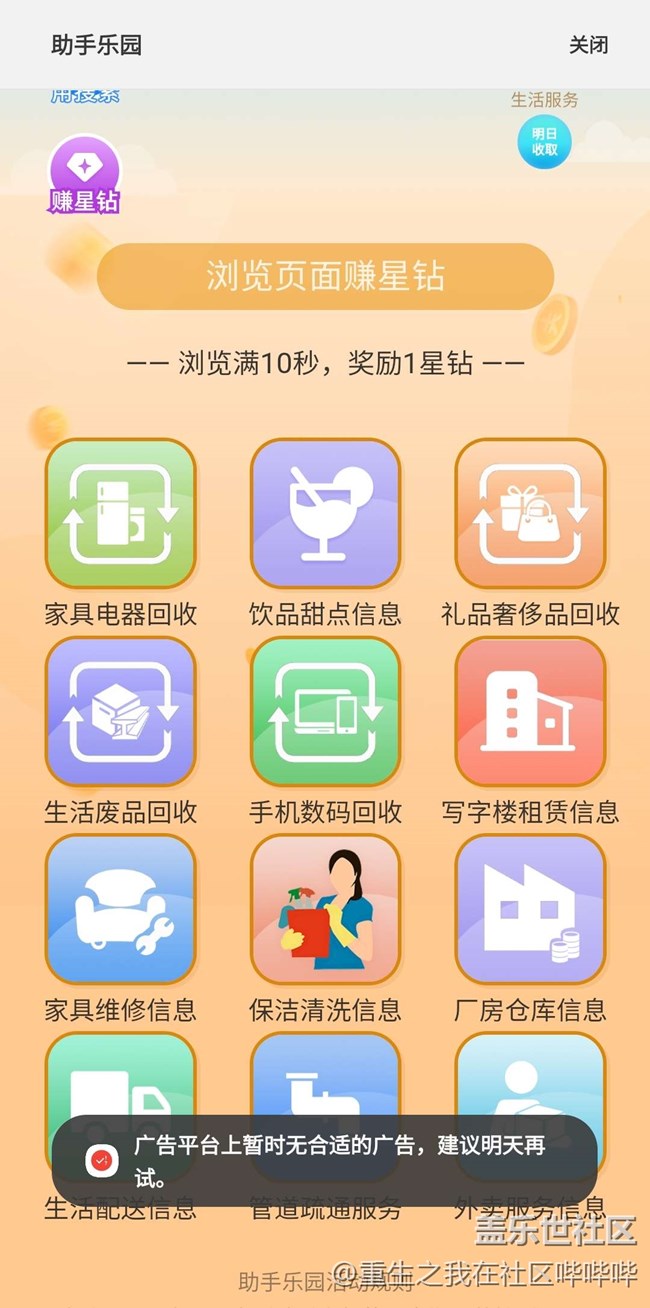Tap 关闭 to close the page
Viewport: 650px width, 1308px height.
point(588,45)
